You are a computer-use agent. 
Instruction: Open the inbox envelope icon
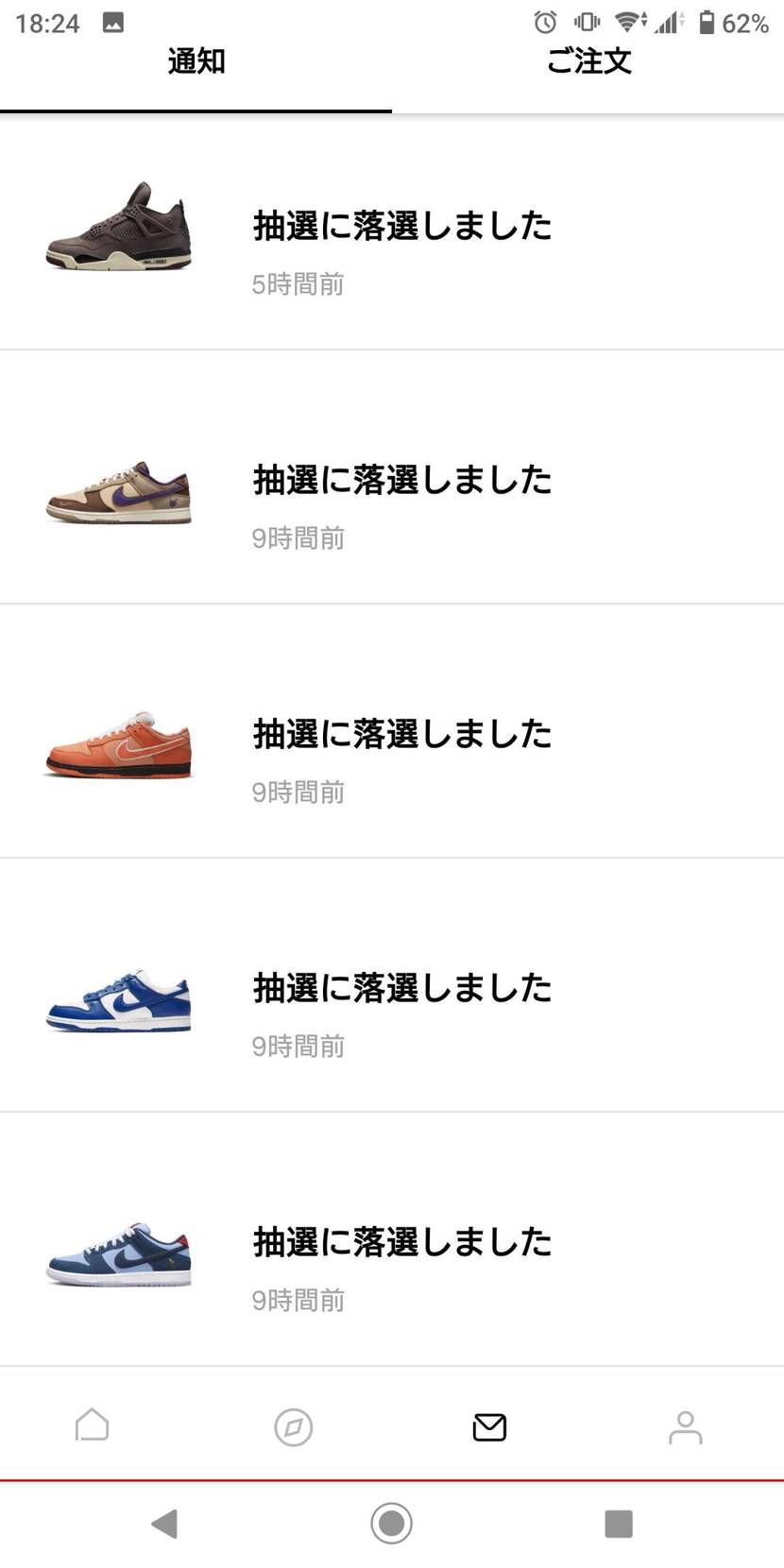pyautogui.click(x=488, y=1427)
